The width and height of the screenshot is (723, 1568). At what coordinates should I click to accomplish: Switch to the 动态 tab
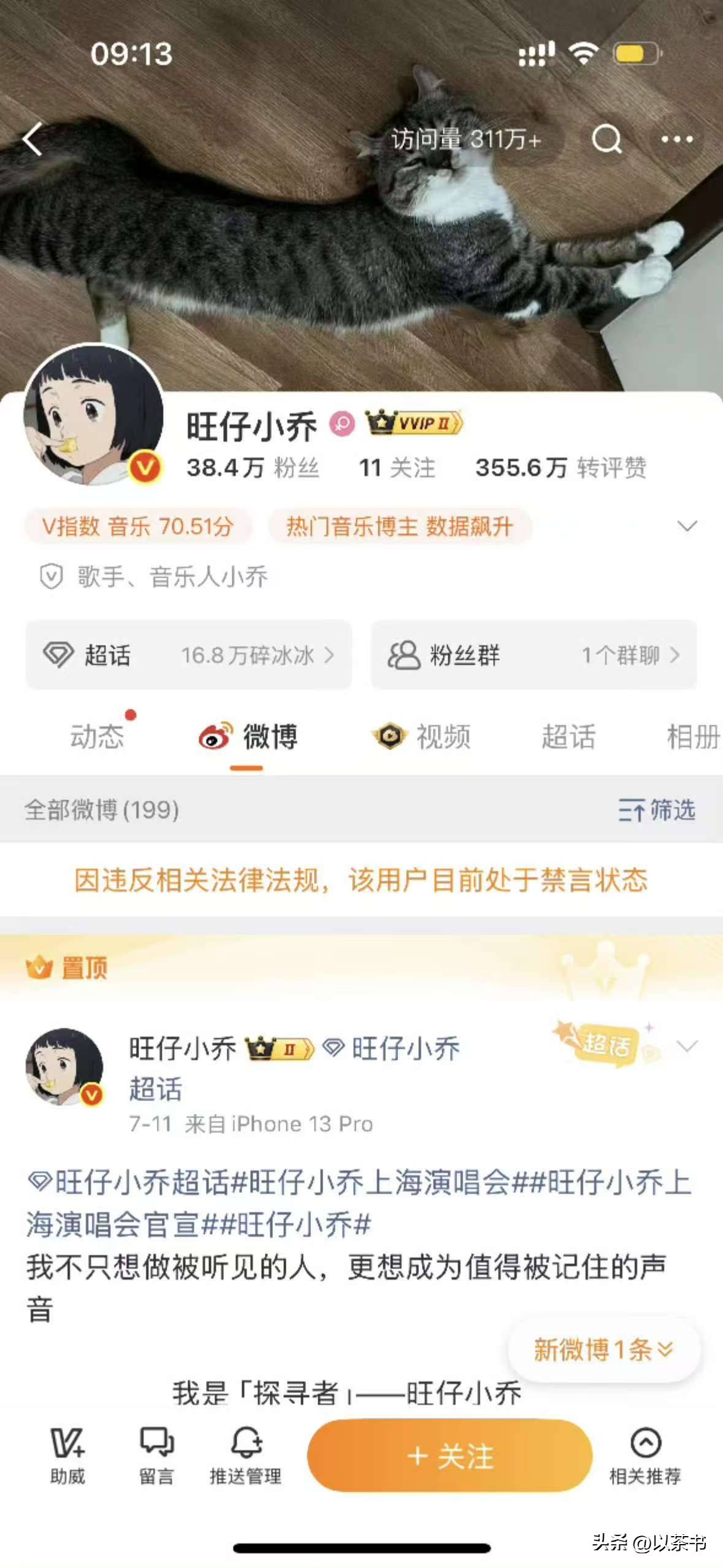(97, 736)
